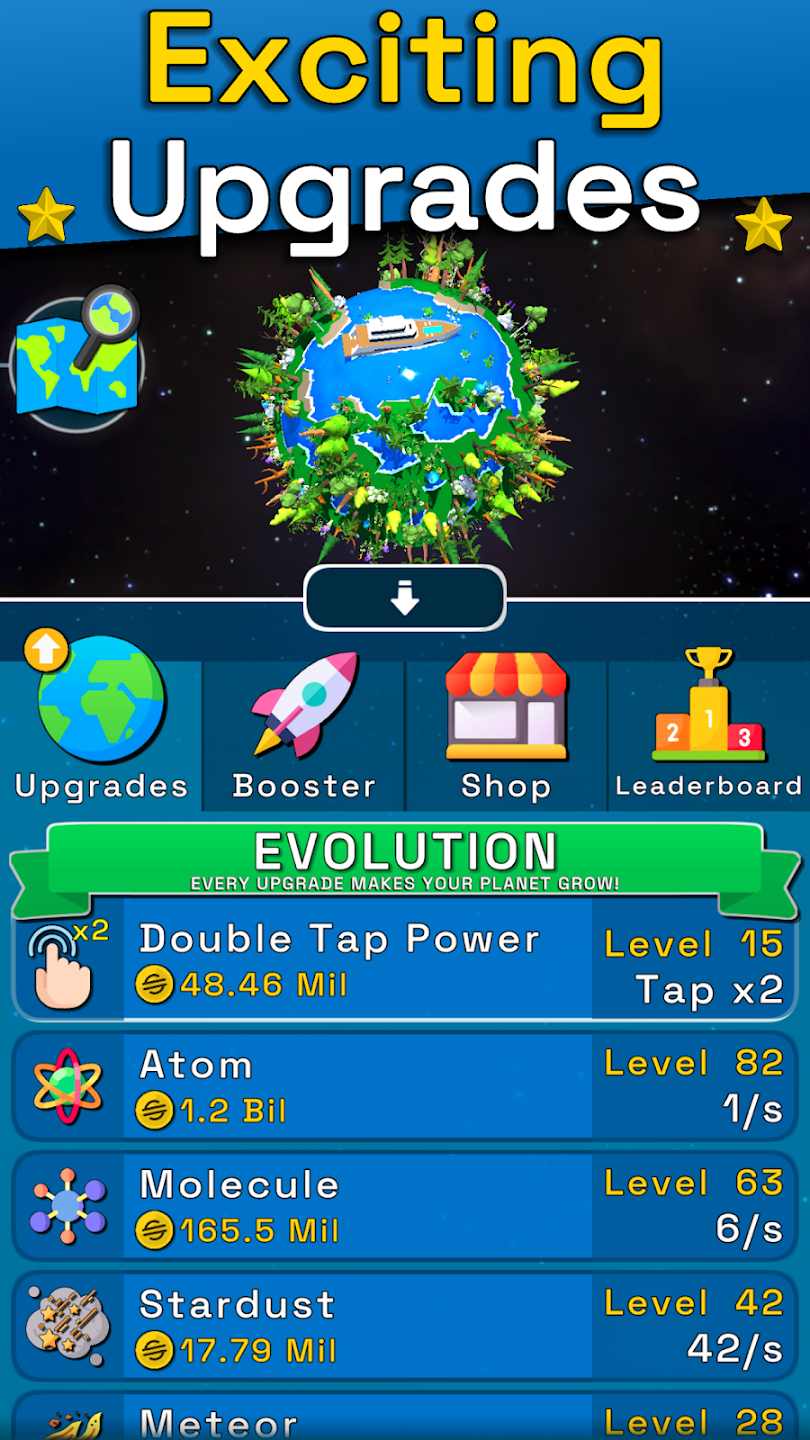Collapse the planet view with down arrow
This screenshot has width=810, height=1440.
tap(405, 597)
